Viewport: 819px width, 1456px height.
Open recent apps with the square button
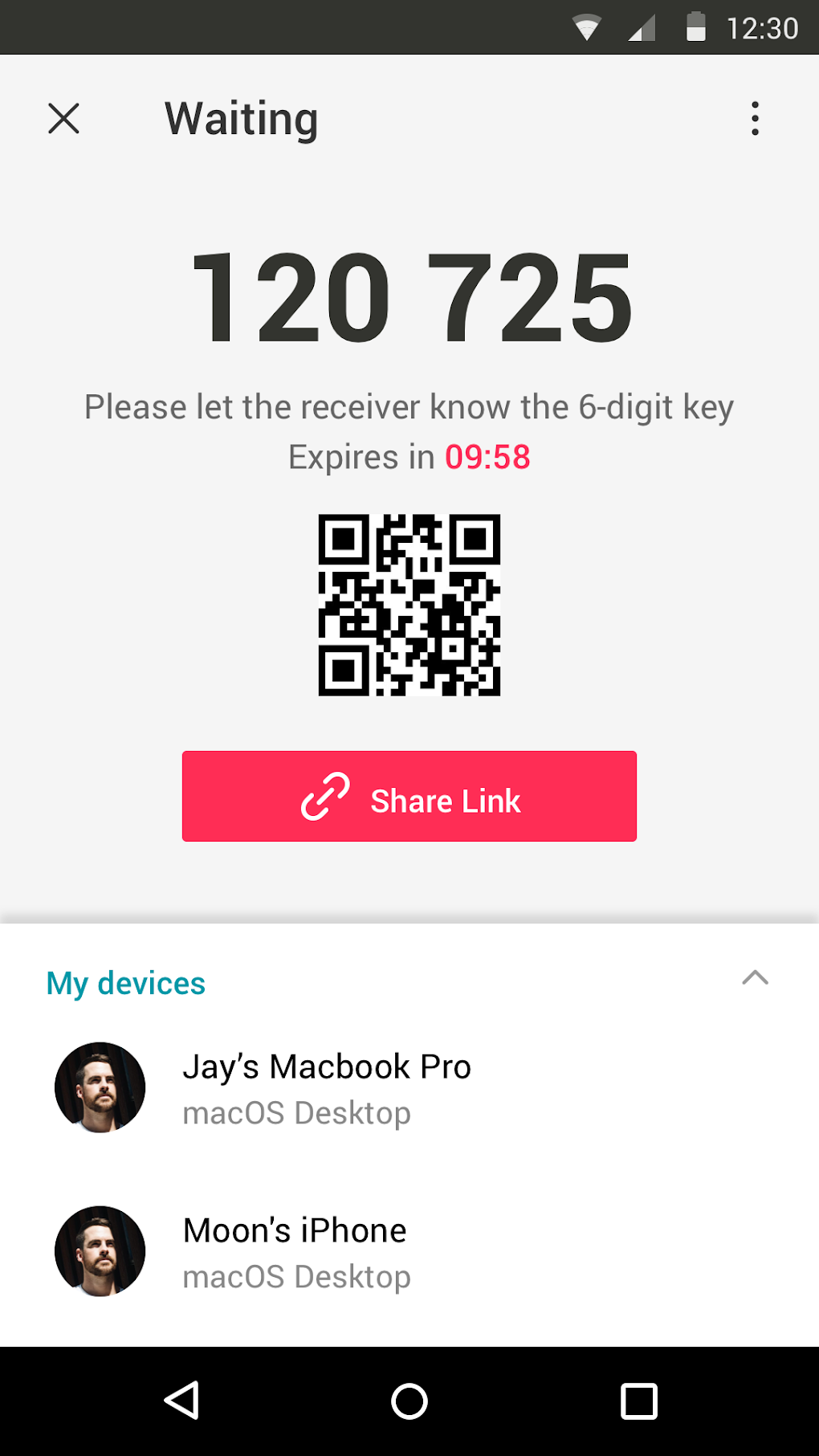pyautogui.click(x=638, y=1401)
